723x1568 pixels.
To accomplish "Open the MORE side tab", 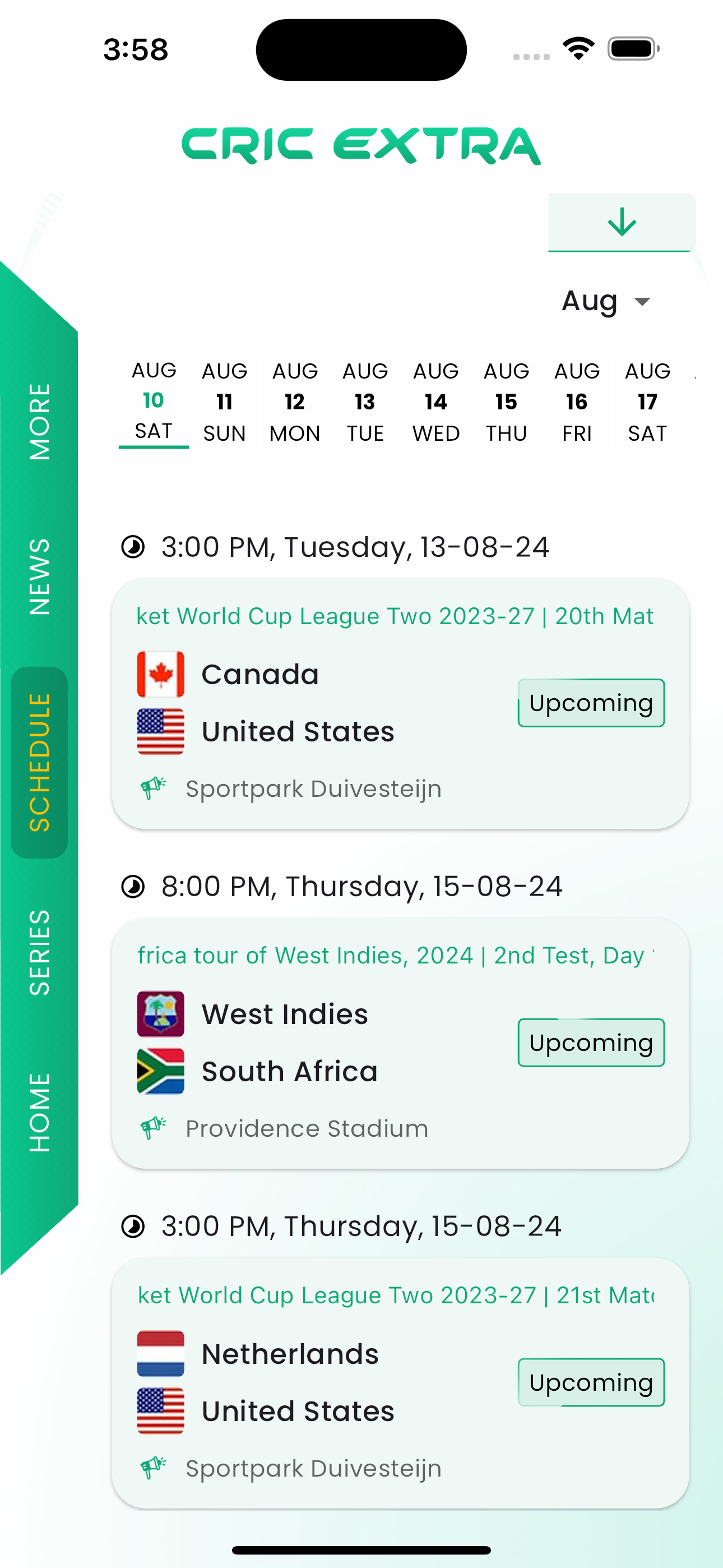I will click(40, 421).
